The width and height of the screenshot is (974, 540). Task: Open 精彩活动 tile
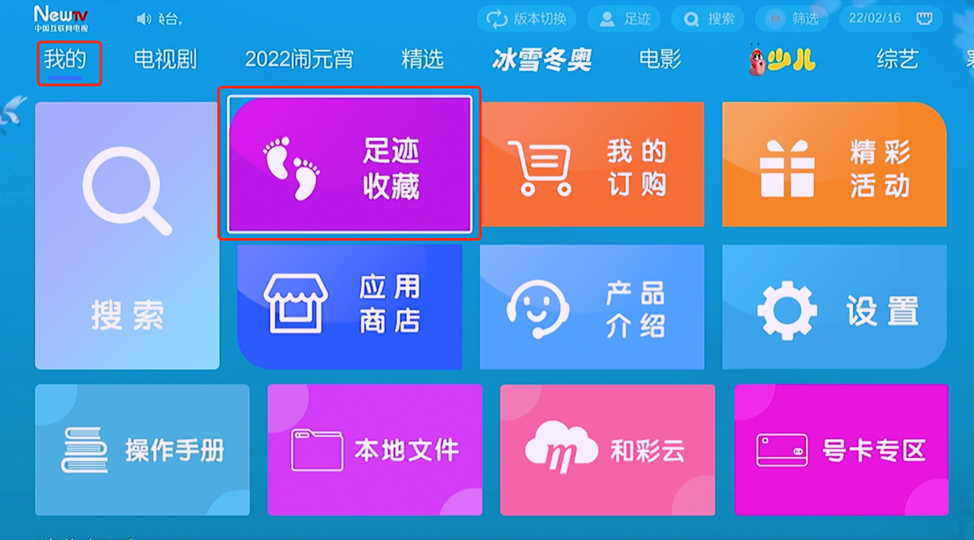(833, 166)
